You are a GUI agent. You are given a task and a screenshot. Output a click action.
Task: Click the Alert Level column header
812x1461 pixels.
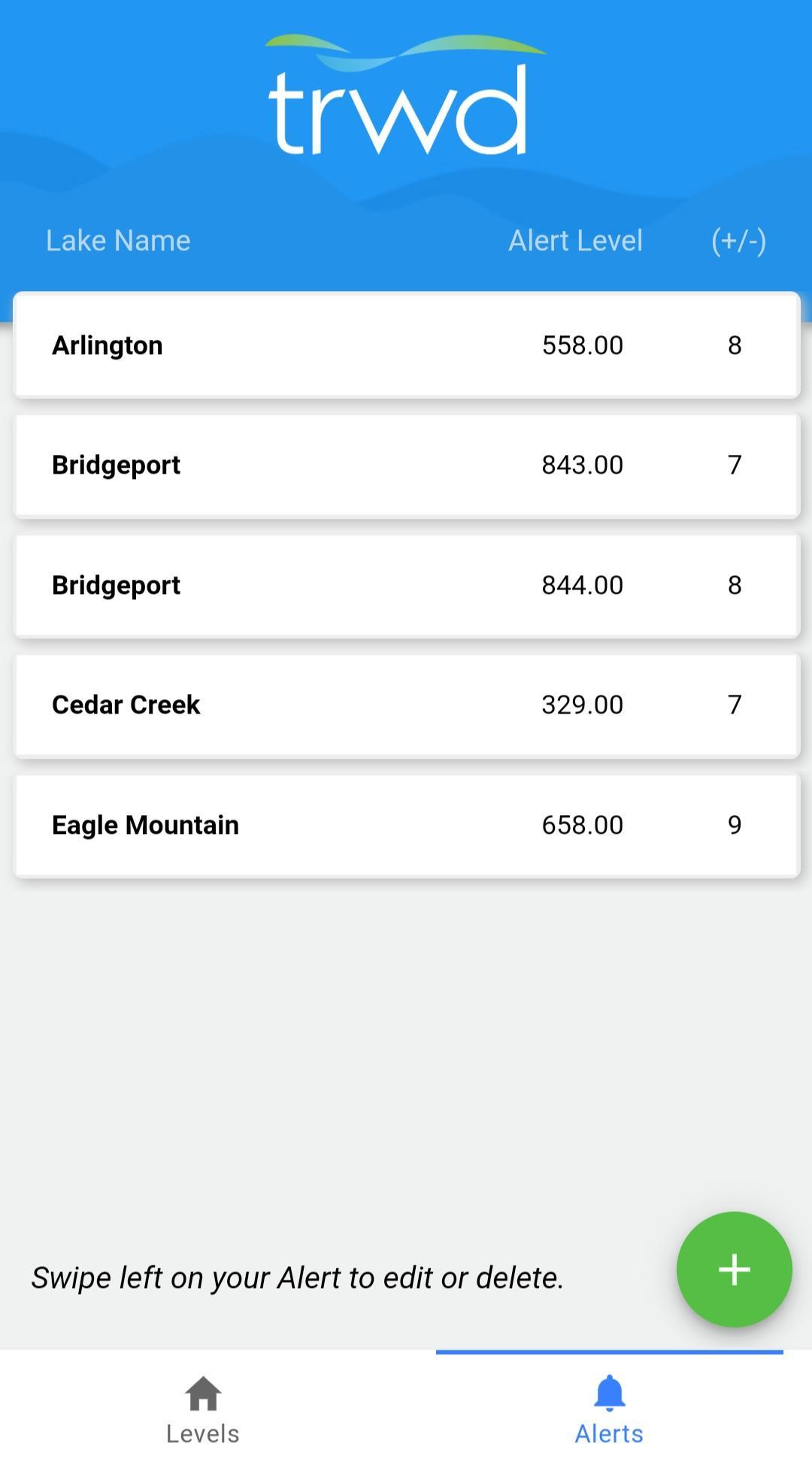[x=574, y=240]
